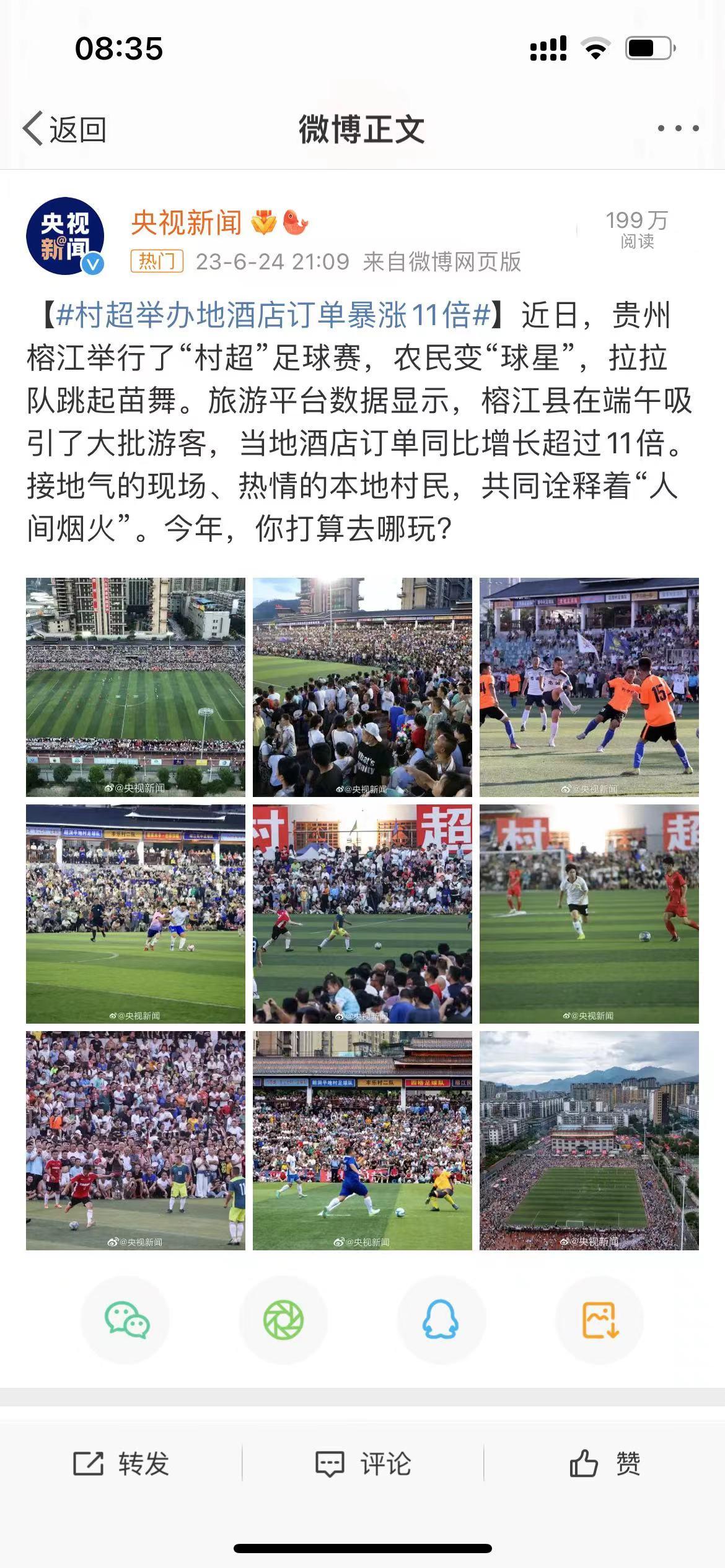Open the three-dot overflow menu

[678, 129]
